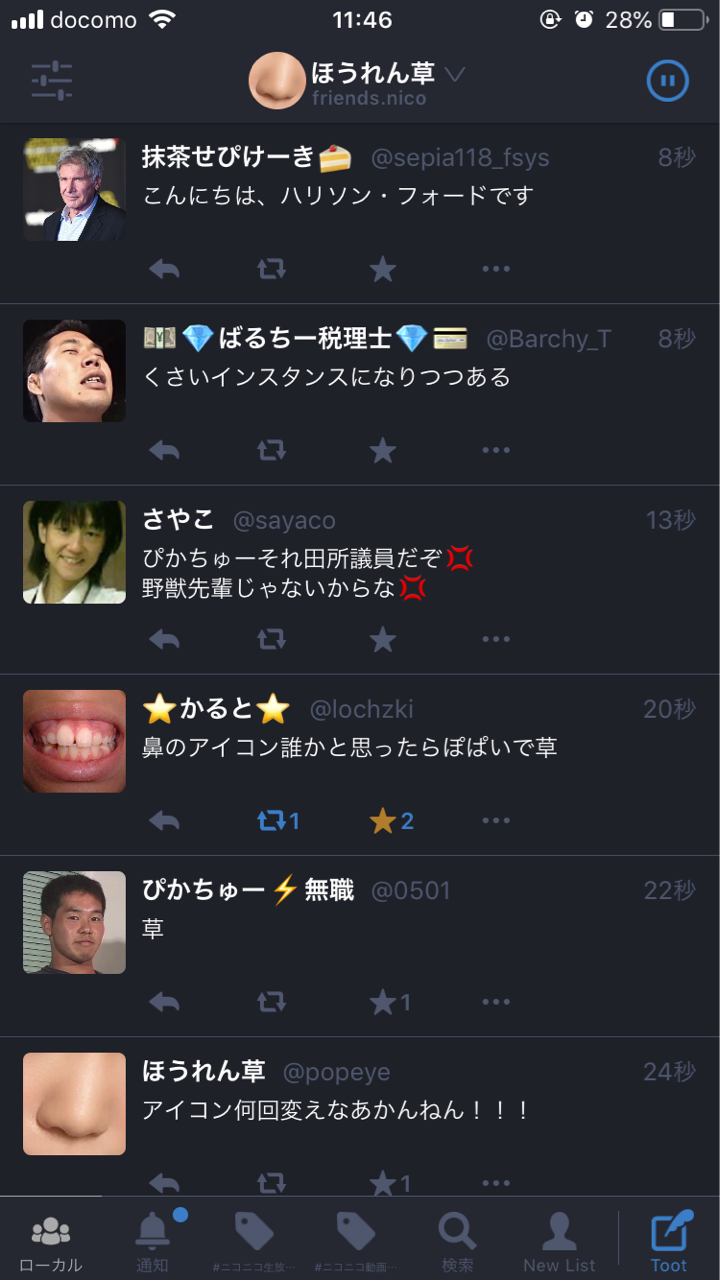Screen dimensions: 720x1280
Task: Open the #ニコニコ動画 hashtag tab
Action: coord(356,1242)
